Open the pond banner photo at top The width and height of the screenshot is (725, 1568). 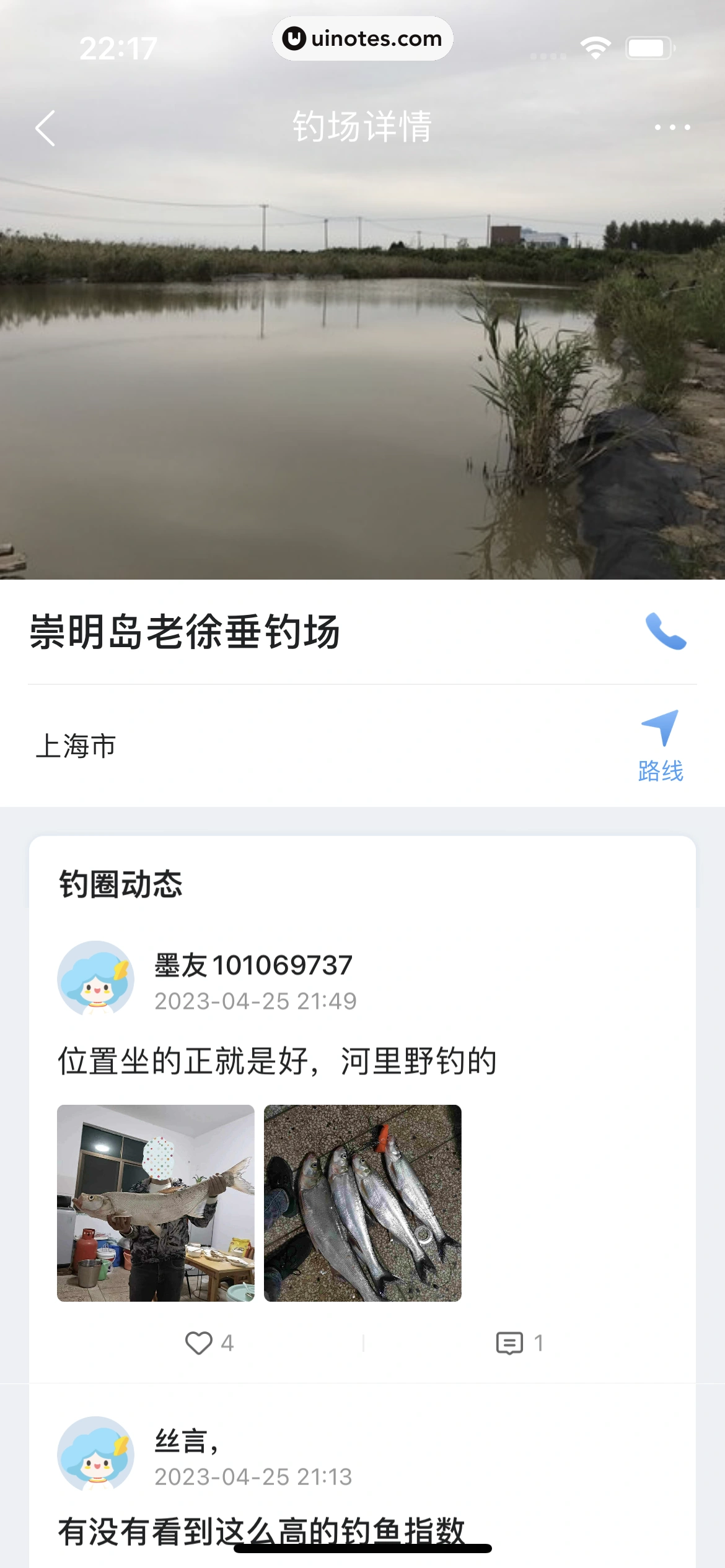362,372
